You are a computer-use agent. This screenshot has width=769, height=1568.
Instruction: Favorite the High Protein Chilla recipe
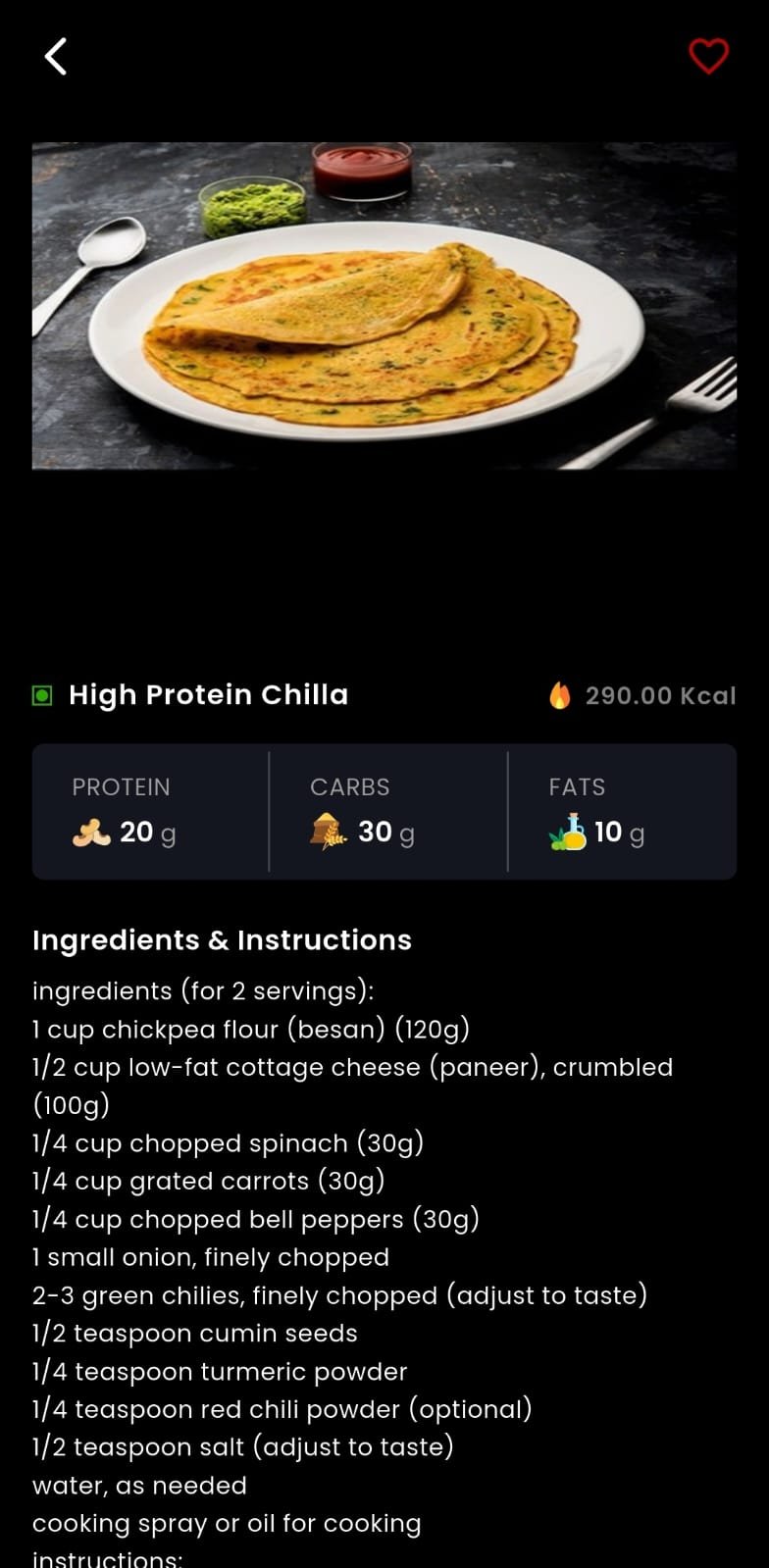[x=708, y=56]
